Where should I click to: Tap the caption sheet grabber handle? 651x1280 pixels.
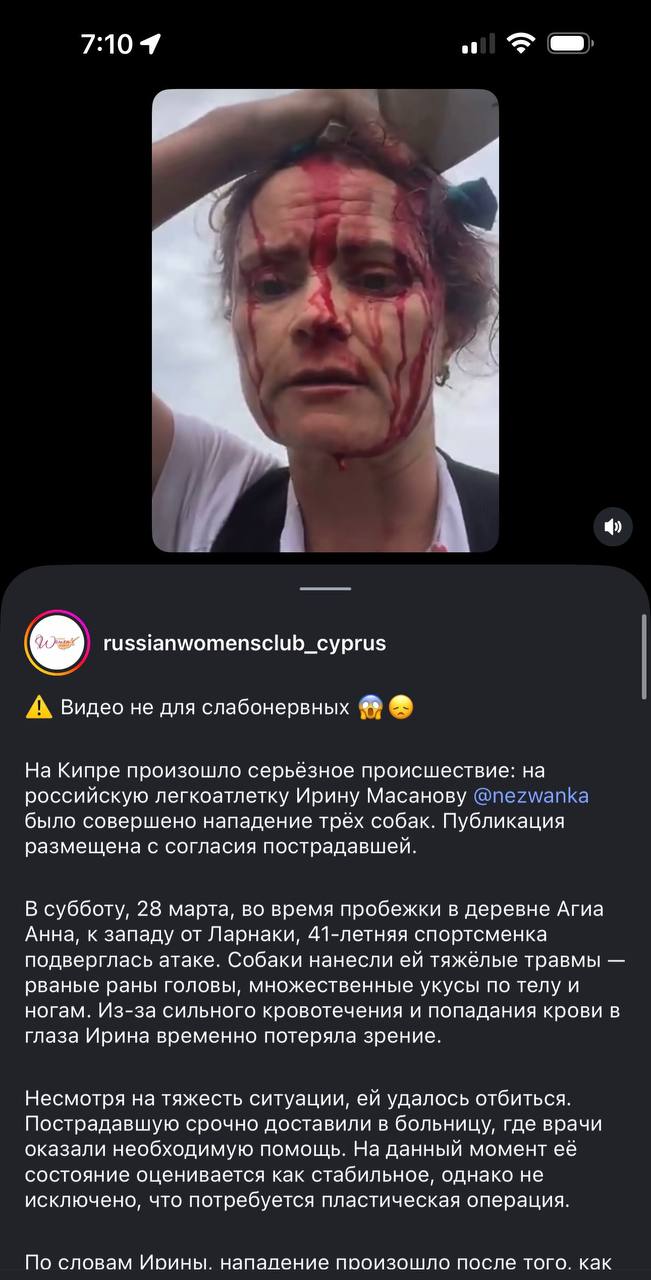point(325,589)
